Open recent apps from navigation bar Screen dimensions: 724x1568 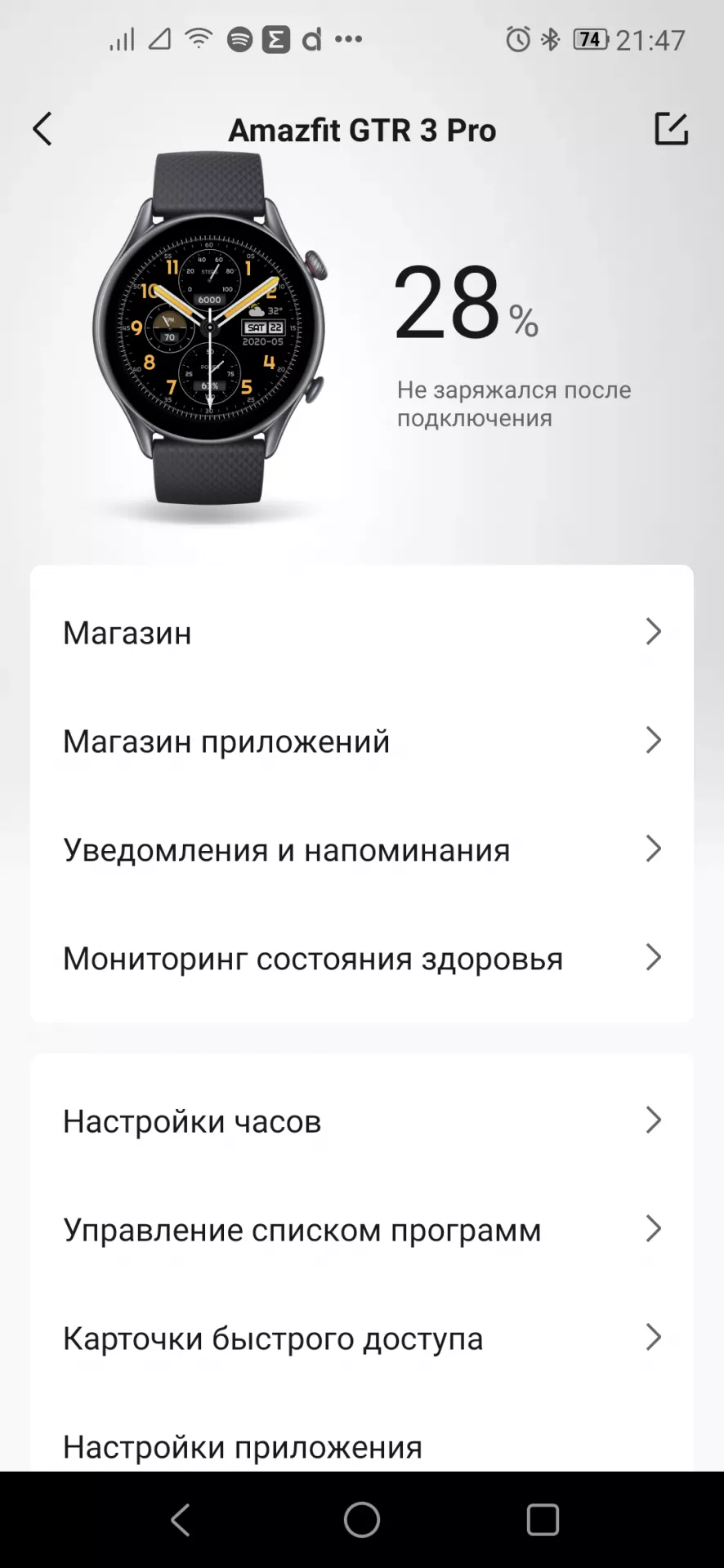pyautogui.click(x=543, y=1520)
